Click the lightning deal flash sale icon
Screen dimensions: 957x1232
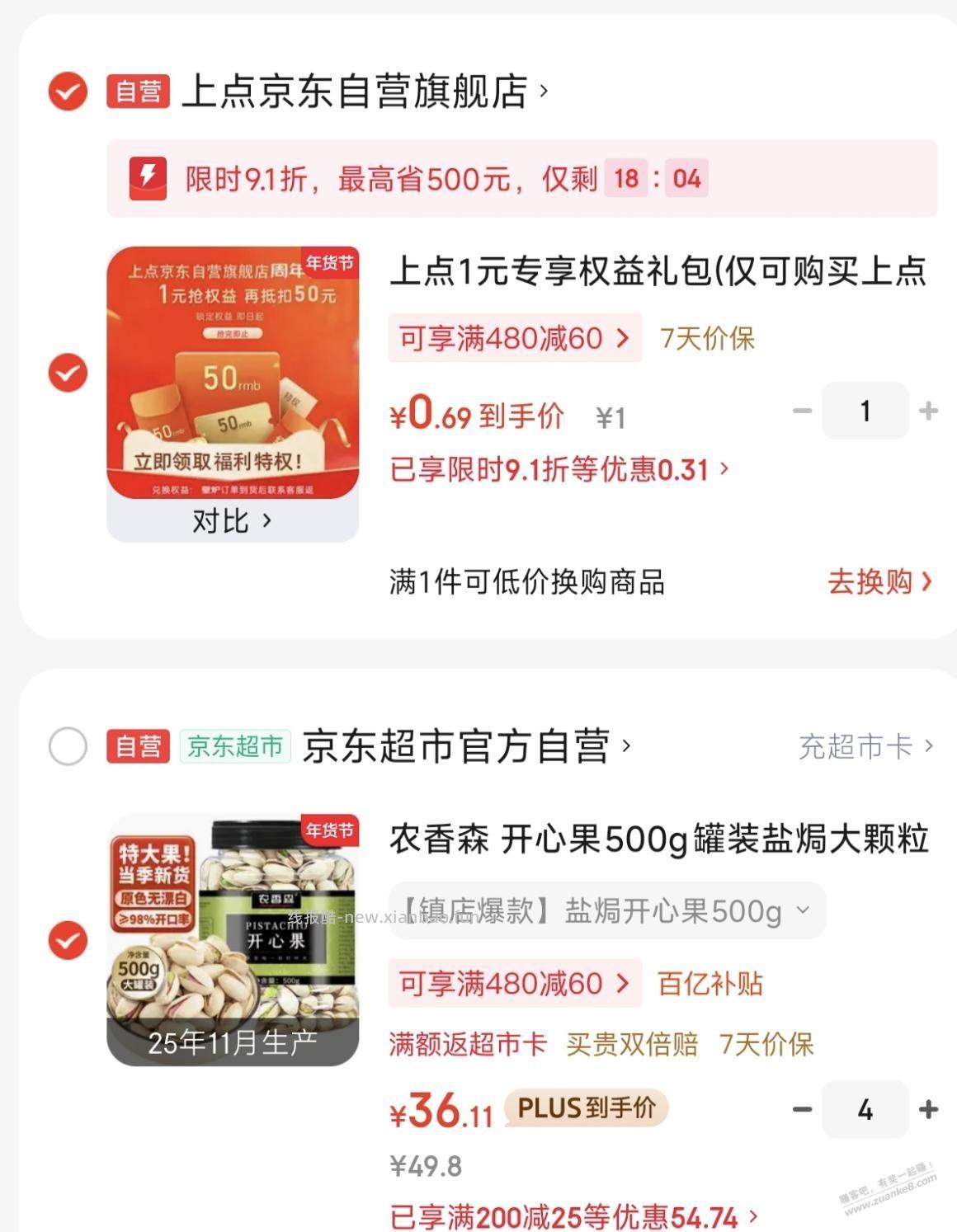pyautogui.click(x=147, y=176)
